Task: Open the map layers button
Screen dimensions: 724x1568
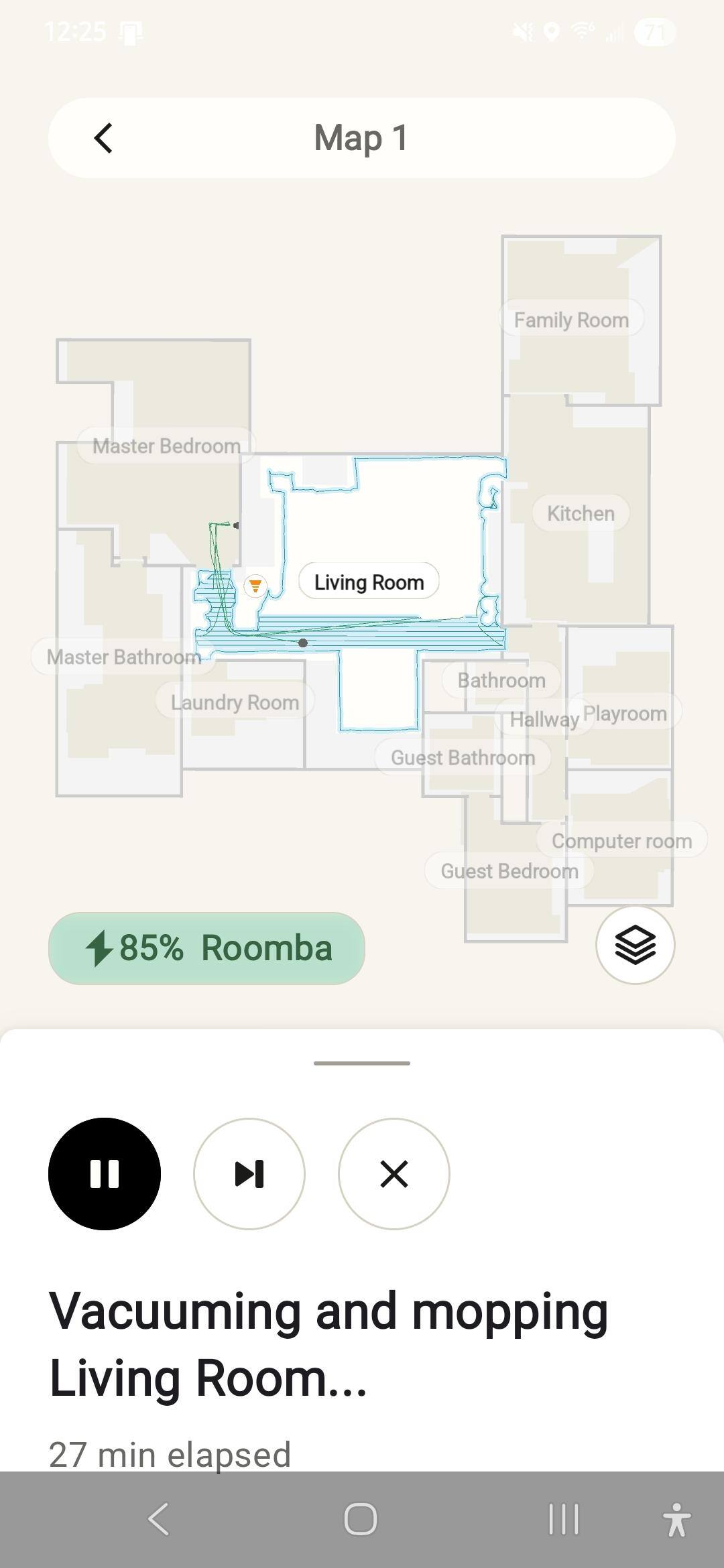Action: tap(635, 945)
